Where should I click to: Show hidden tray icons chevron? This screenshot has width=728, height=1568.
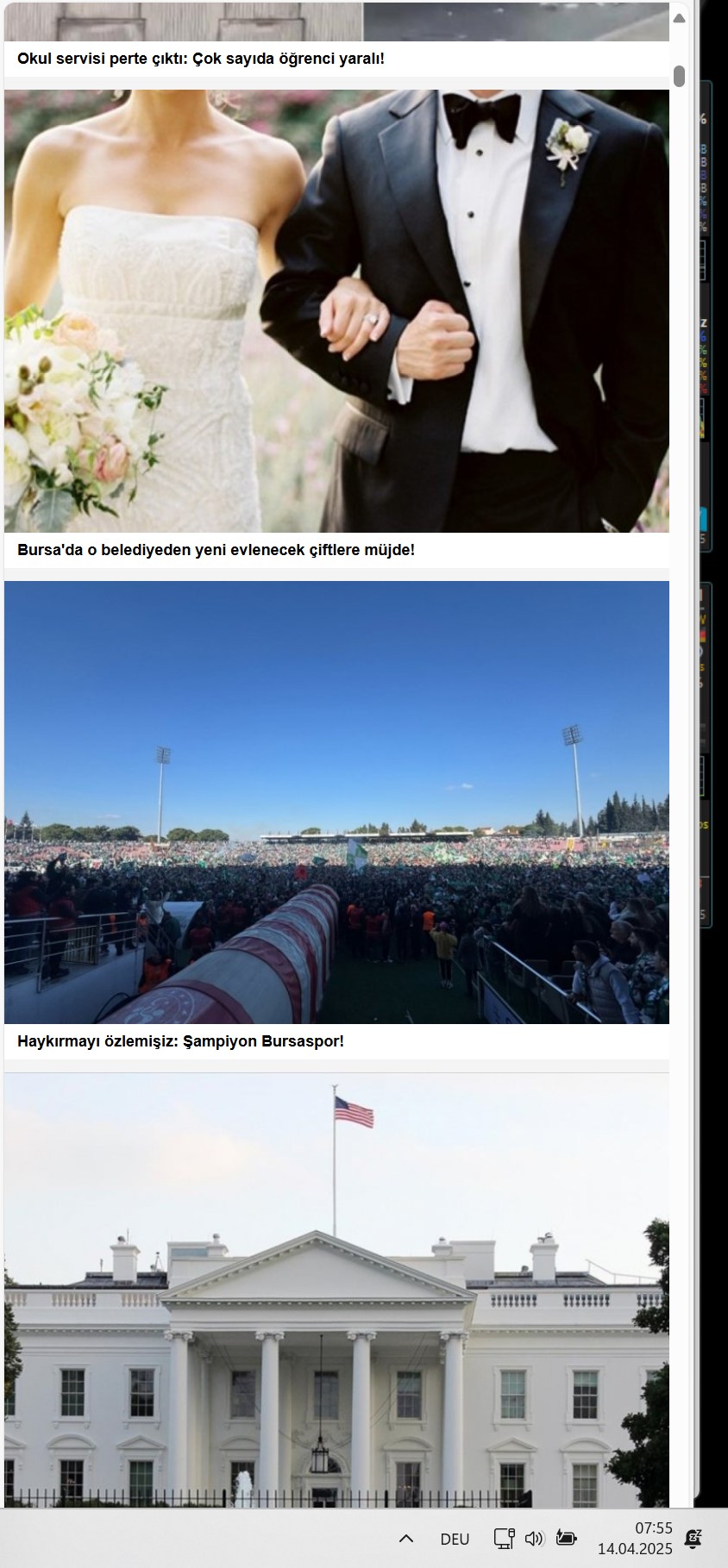406,1539
